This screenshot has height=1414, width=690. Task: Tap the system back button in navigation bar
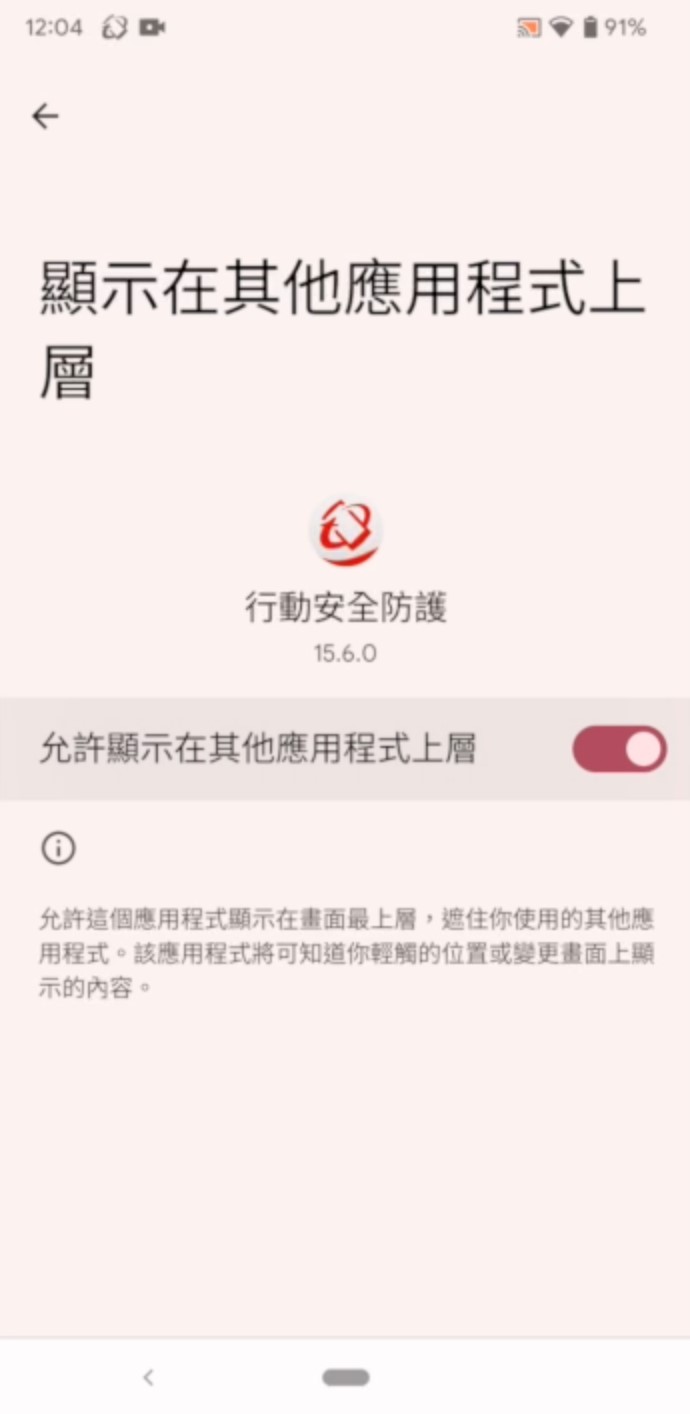[x=148, y=1377]
